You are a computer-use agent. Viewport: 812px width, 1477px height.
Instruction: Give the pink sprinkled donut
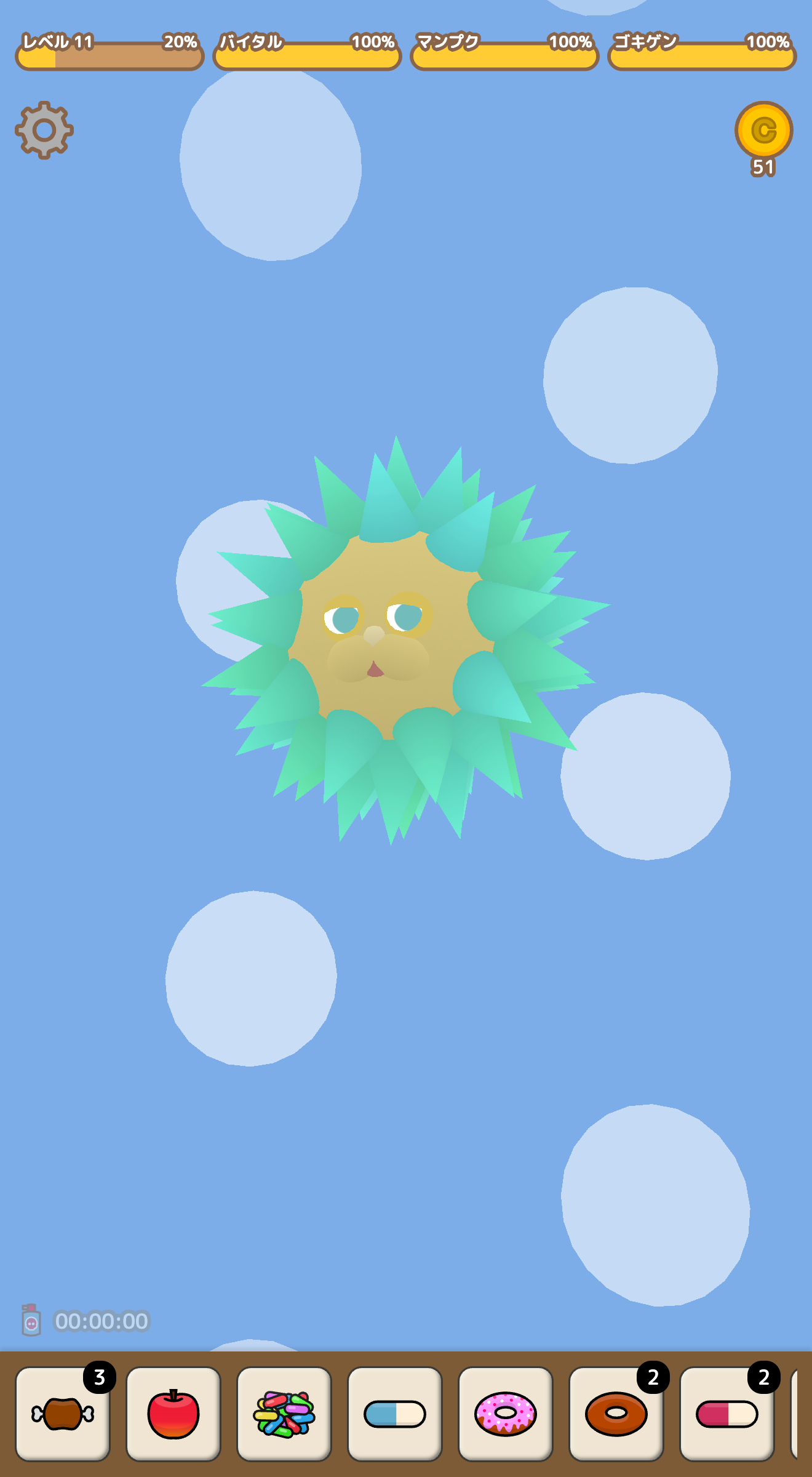pos(506,1414)
